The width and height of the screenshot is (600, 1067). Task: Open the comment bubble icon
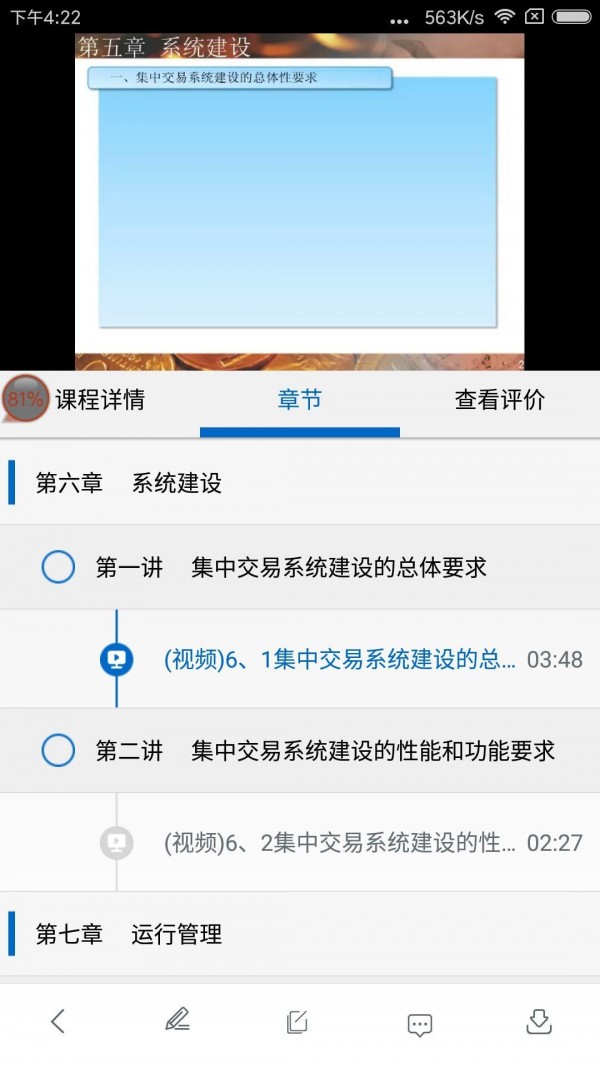pos(419,1024)
